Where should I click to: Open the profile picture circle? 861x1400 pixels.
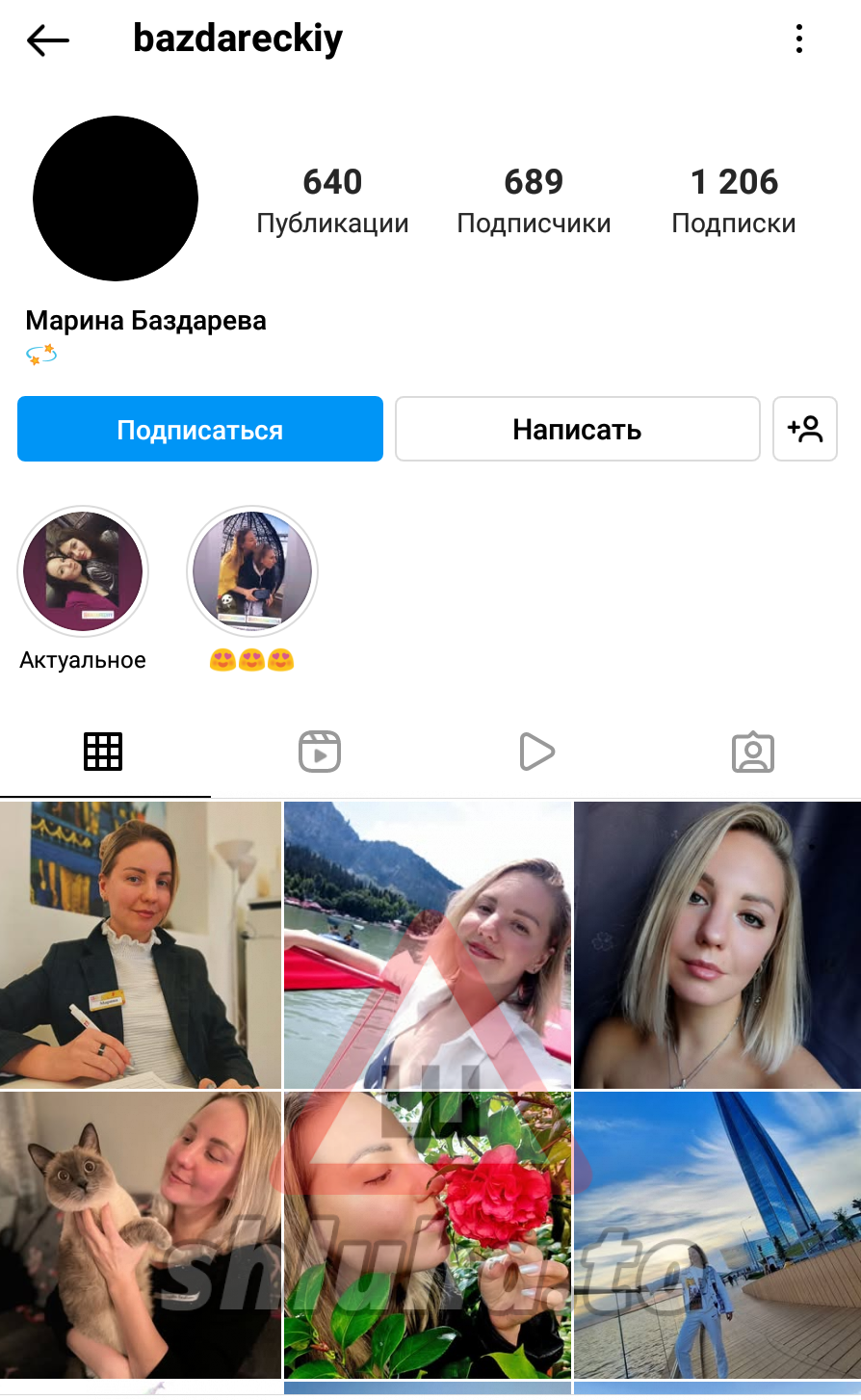[x=116, y=198]
